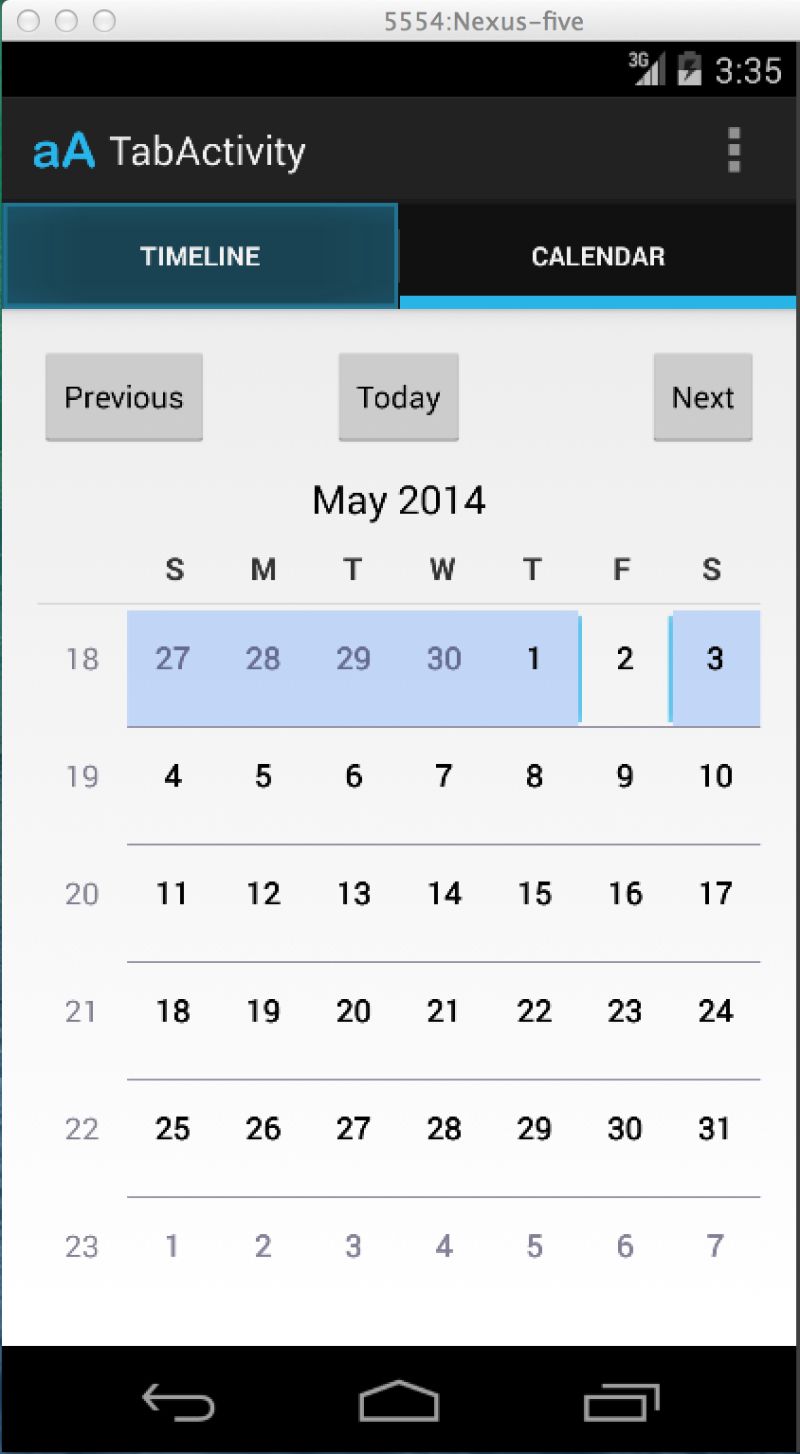Viewport: 800px width, 1454px height.
Task: Select April 28 in the calendar
Action: coord(263,659)
